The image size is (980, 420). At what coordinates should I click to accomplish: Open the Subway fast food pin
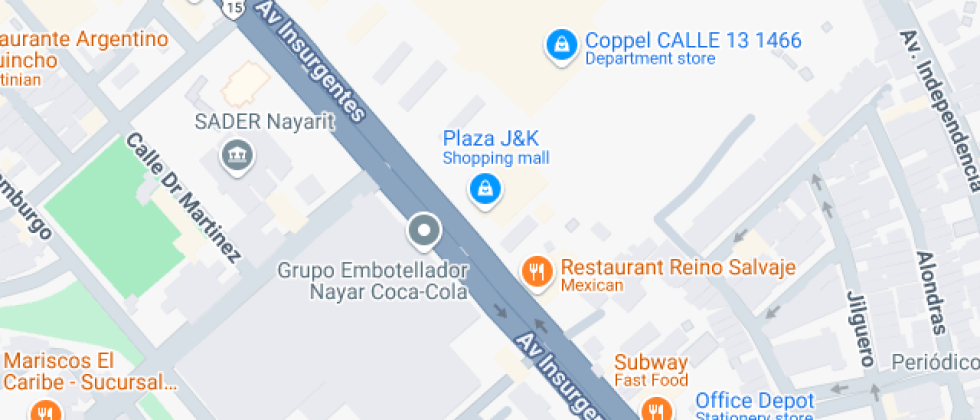click(x=655, y=408)
